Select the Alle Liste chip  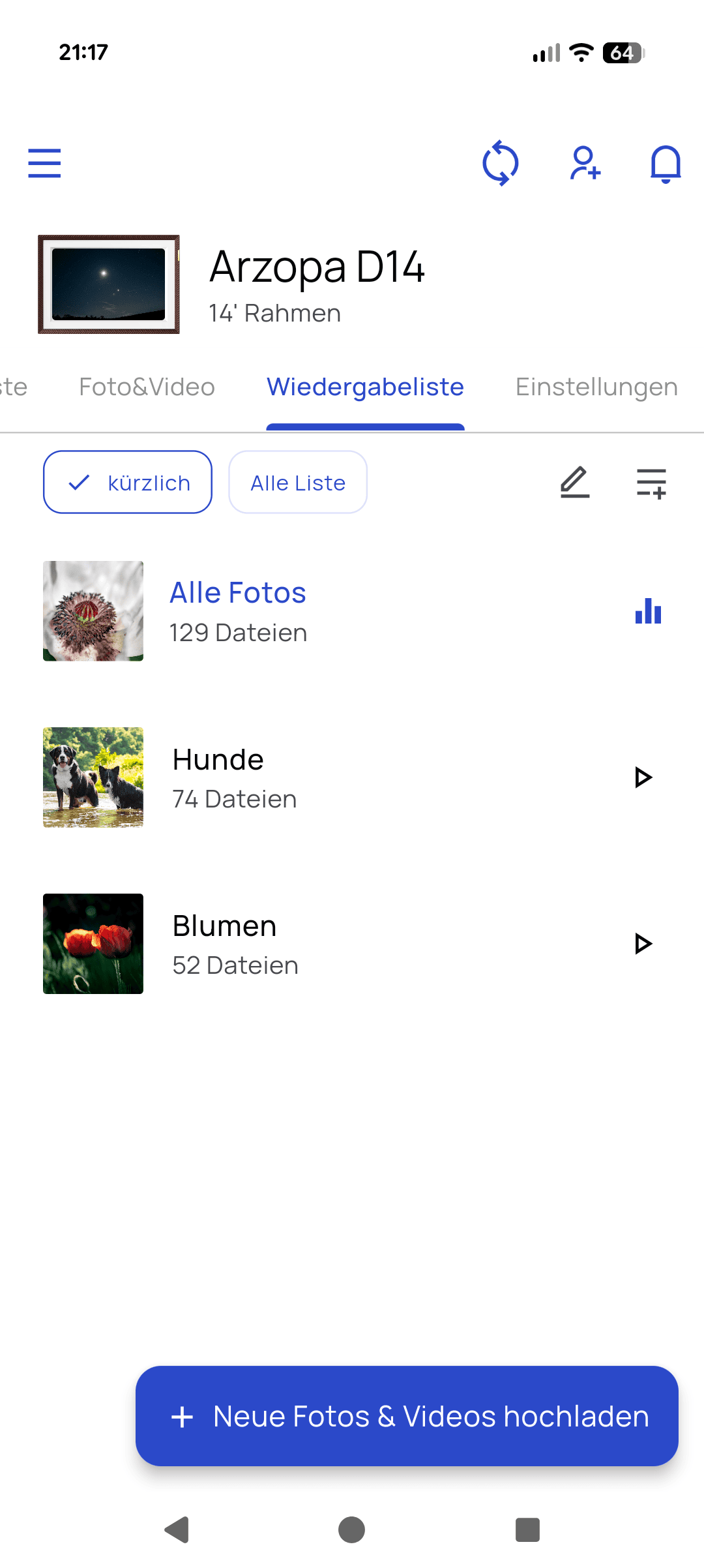coord(298,483)
